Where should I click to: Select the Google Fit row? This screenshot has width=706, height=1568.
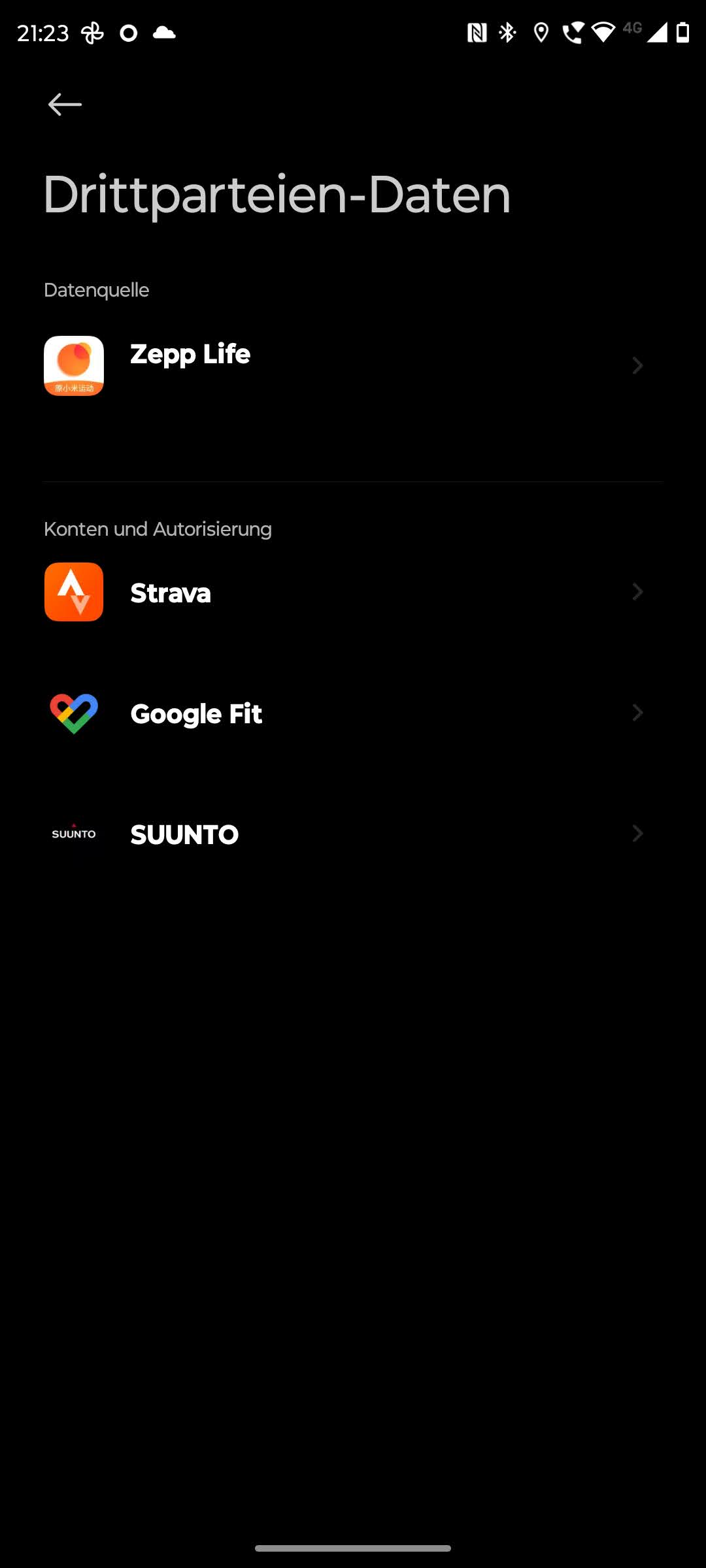coord(196,713)
